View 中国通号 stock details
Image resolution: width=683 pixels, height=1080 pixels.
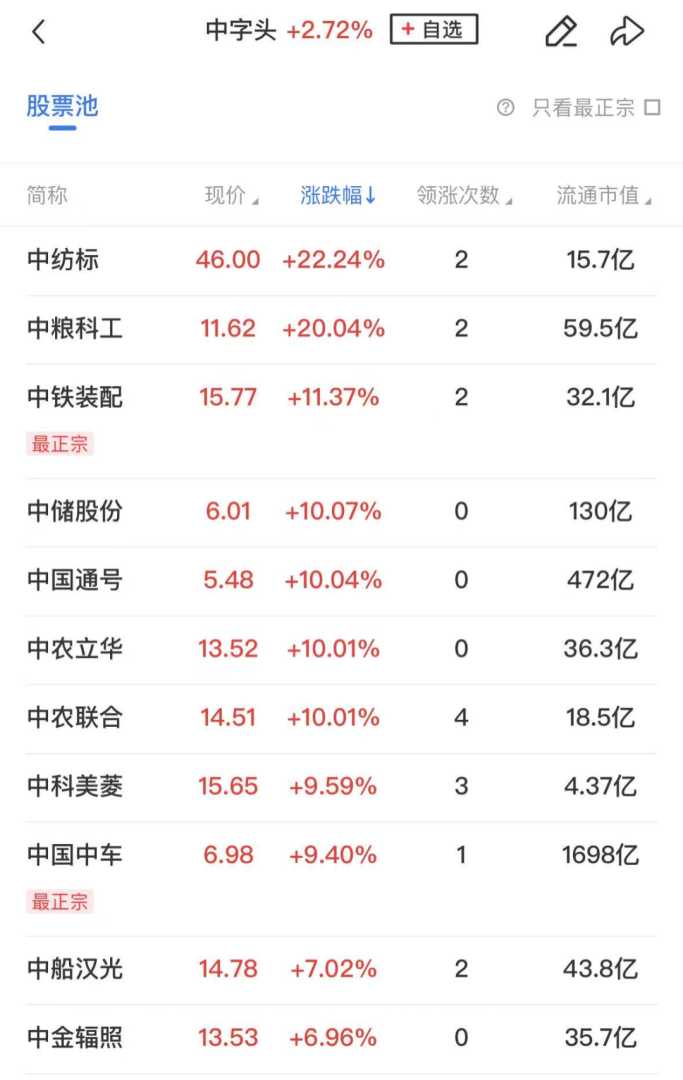click(75, 579)
